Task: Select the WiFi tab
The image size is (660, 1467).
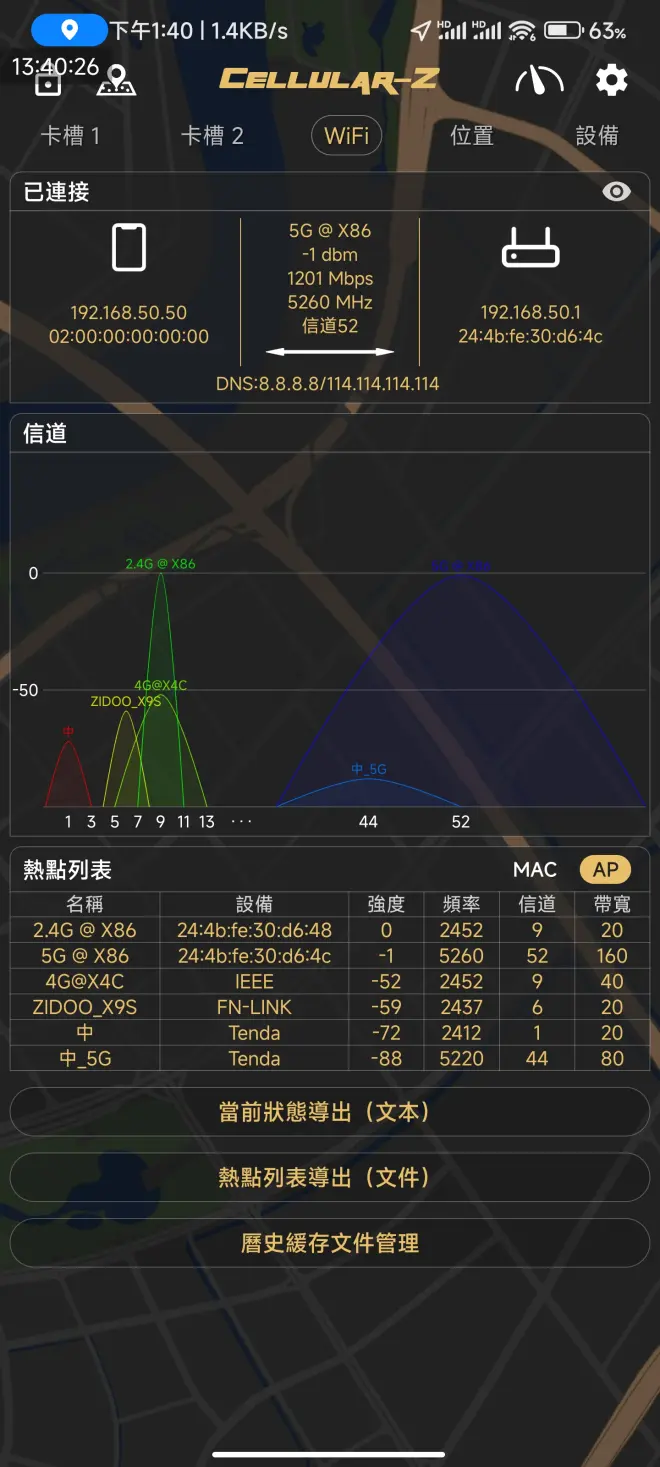Action: [x=346, y=136]
